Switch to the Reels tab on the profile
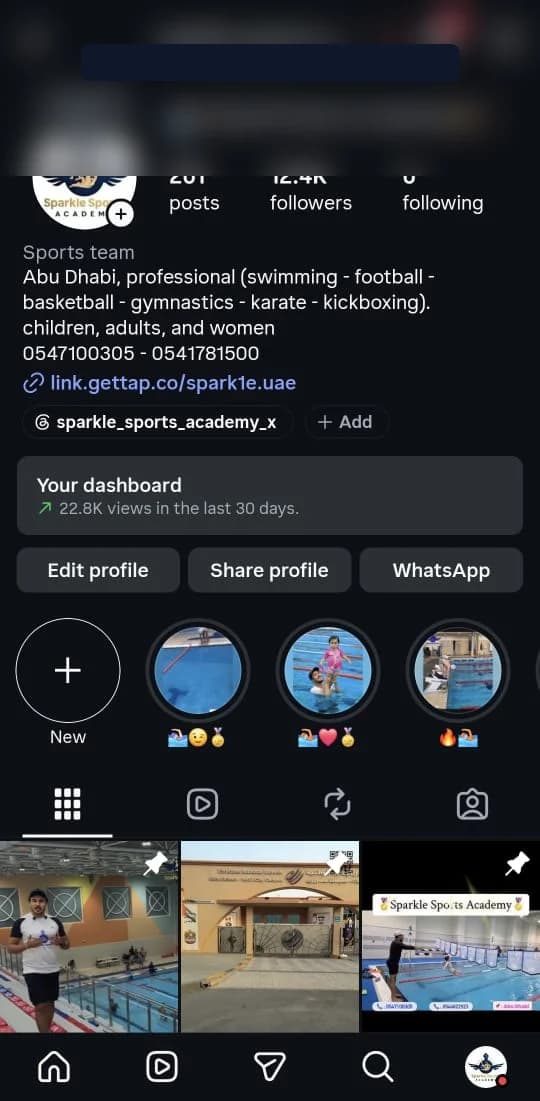This screenshot has height=1101, width=540. point(202,804)
